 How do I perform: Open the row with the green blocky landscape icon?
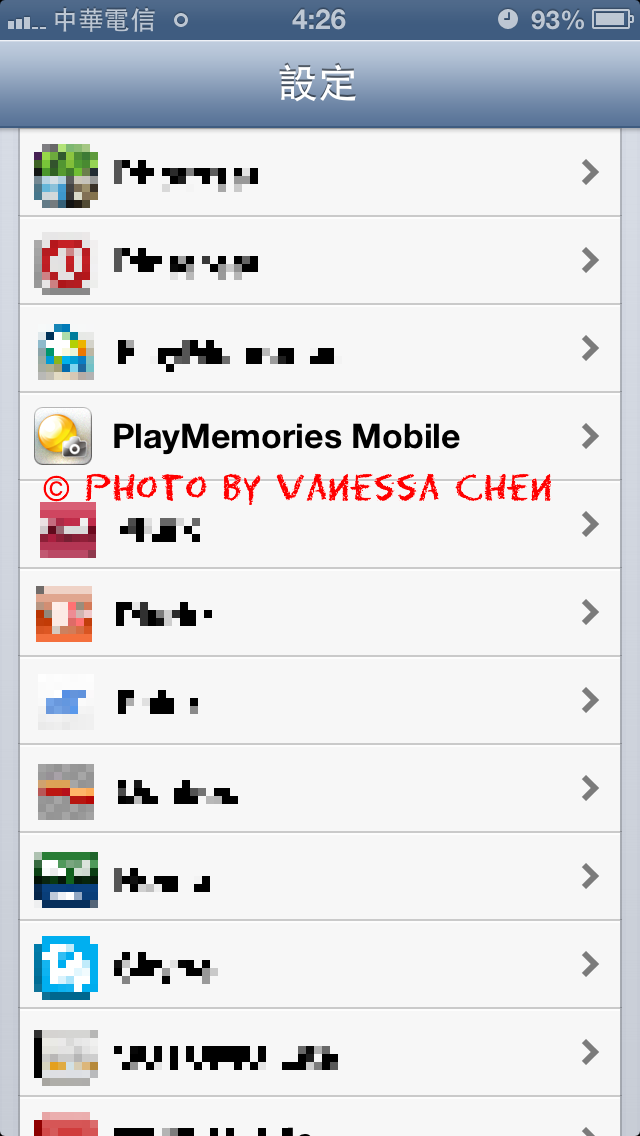(x=320, y=172)
